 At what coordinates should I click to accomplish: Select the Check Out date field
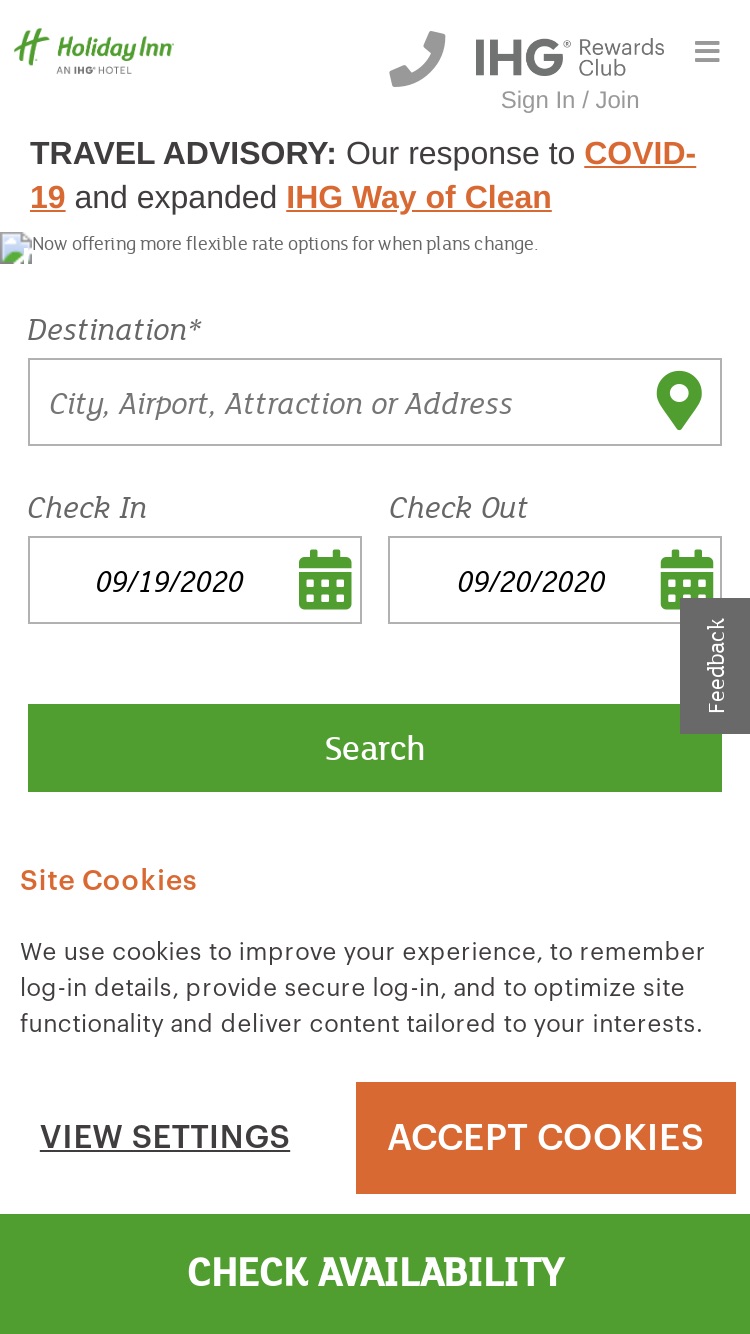[x=555, y=580]
